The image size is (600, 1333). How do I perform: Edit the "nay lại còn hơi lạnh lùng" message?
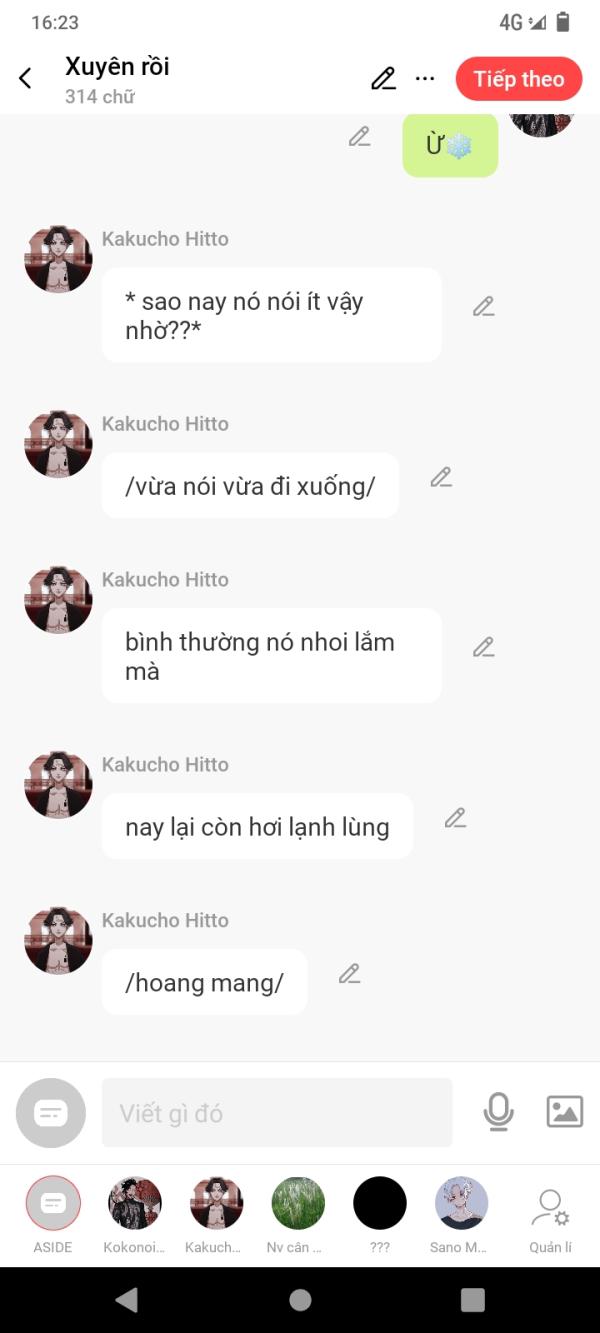(x=456, y=819)
